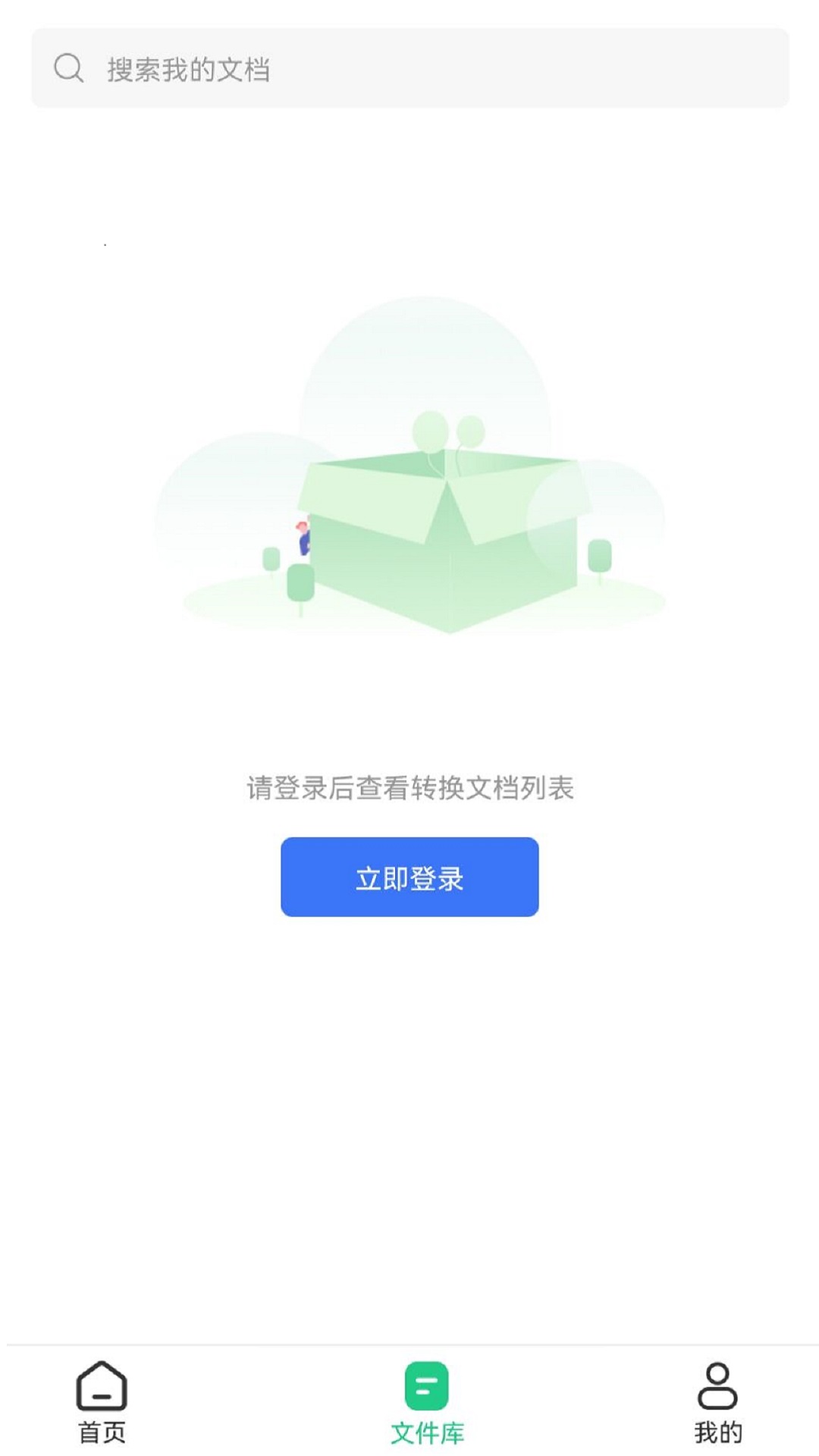Screen dimensions: 819x1456
Task: Click 请登录后查看转换文档列表 message text
Action: click(409, 789)
